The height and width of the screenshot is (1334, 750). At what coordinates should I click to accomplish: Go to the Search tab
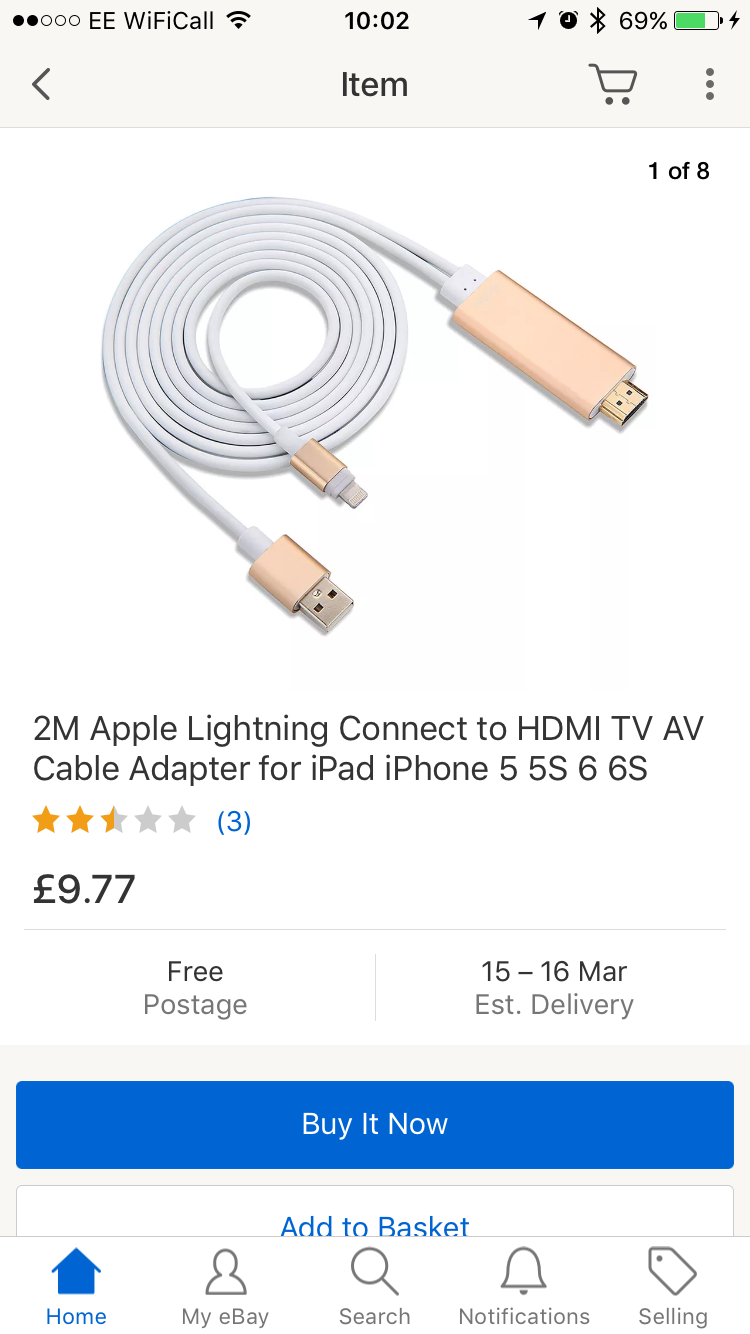pos(374,1288)
